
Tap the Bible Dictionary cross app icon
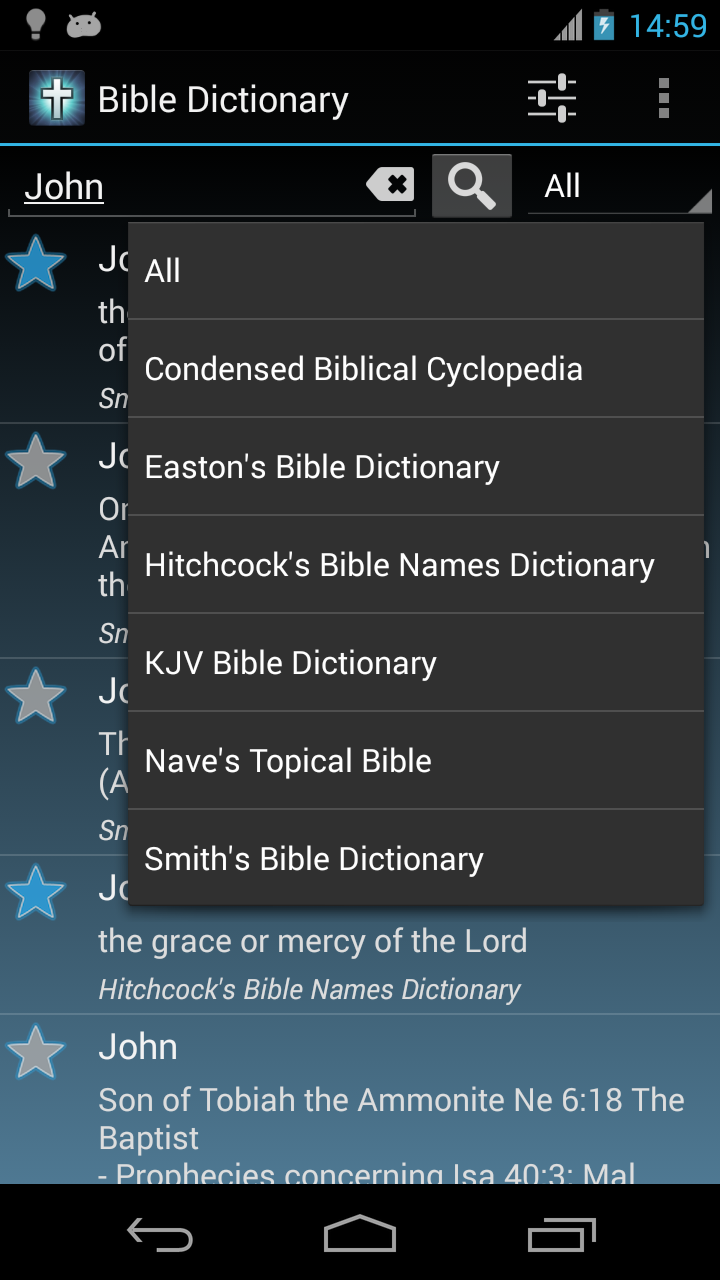click(x=56, y=98)
